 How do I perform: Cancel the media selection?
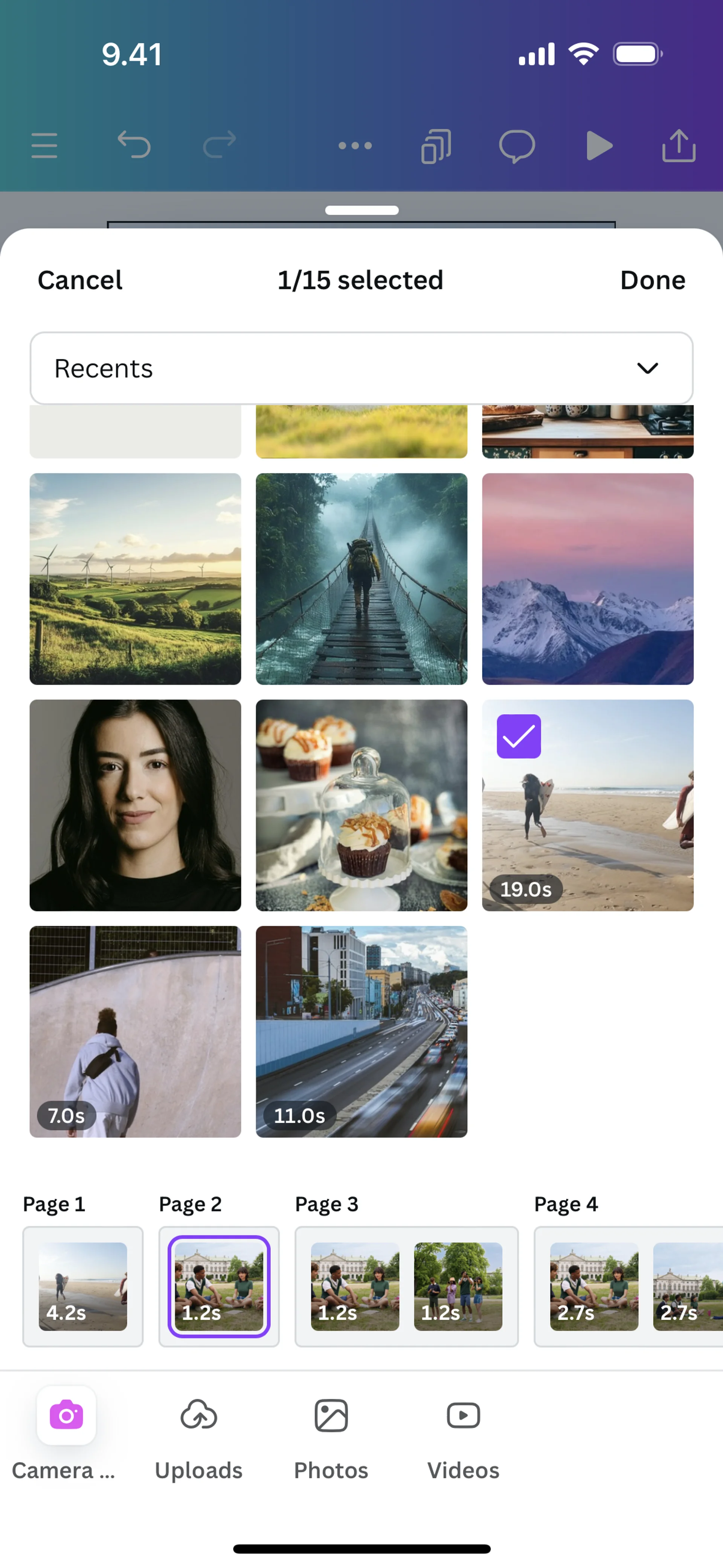pyautogui.click(x=80, y=281)
